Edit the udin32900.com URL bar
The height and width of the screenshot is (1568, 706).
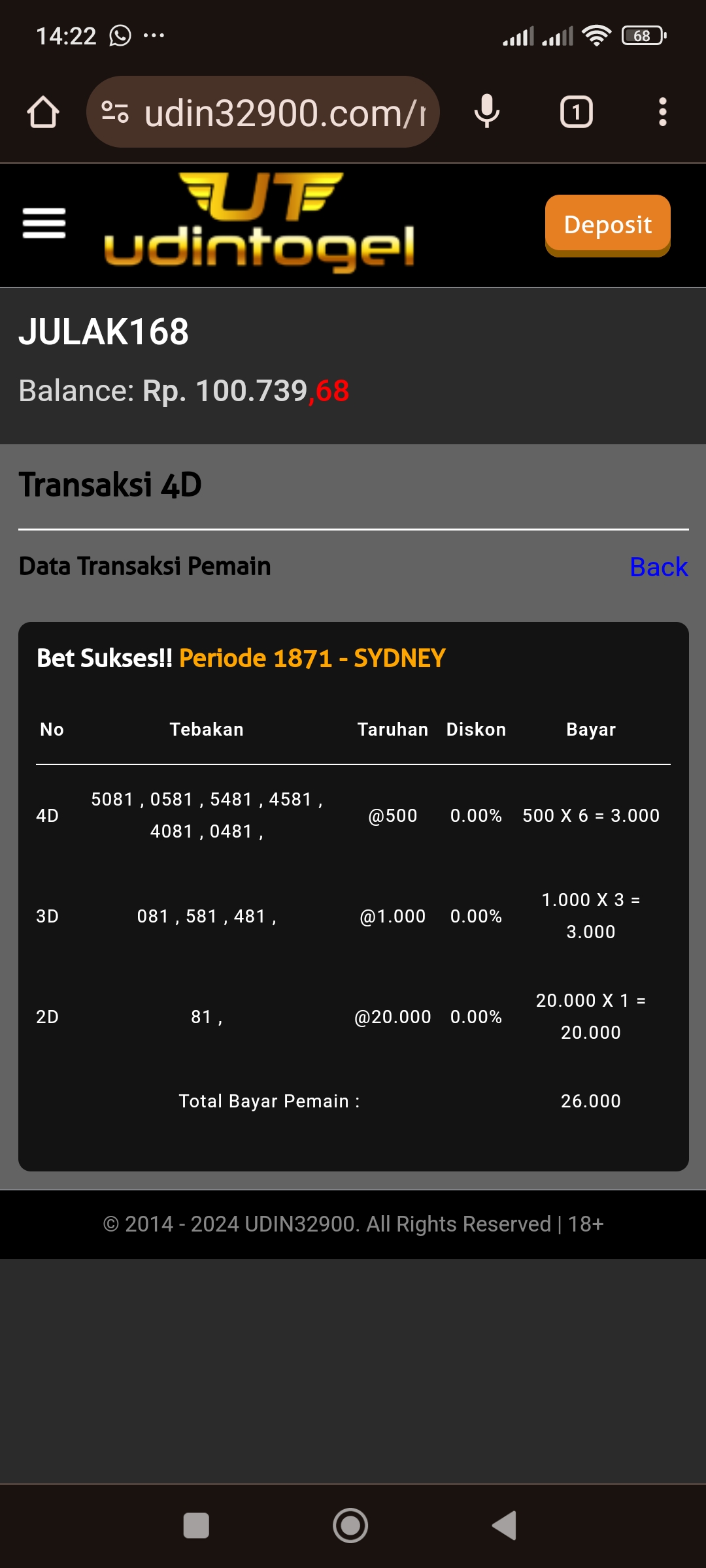pyautogui.click(x=284, y=113)
